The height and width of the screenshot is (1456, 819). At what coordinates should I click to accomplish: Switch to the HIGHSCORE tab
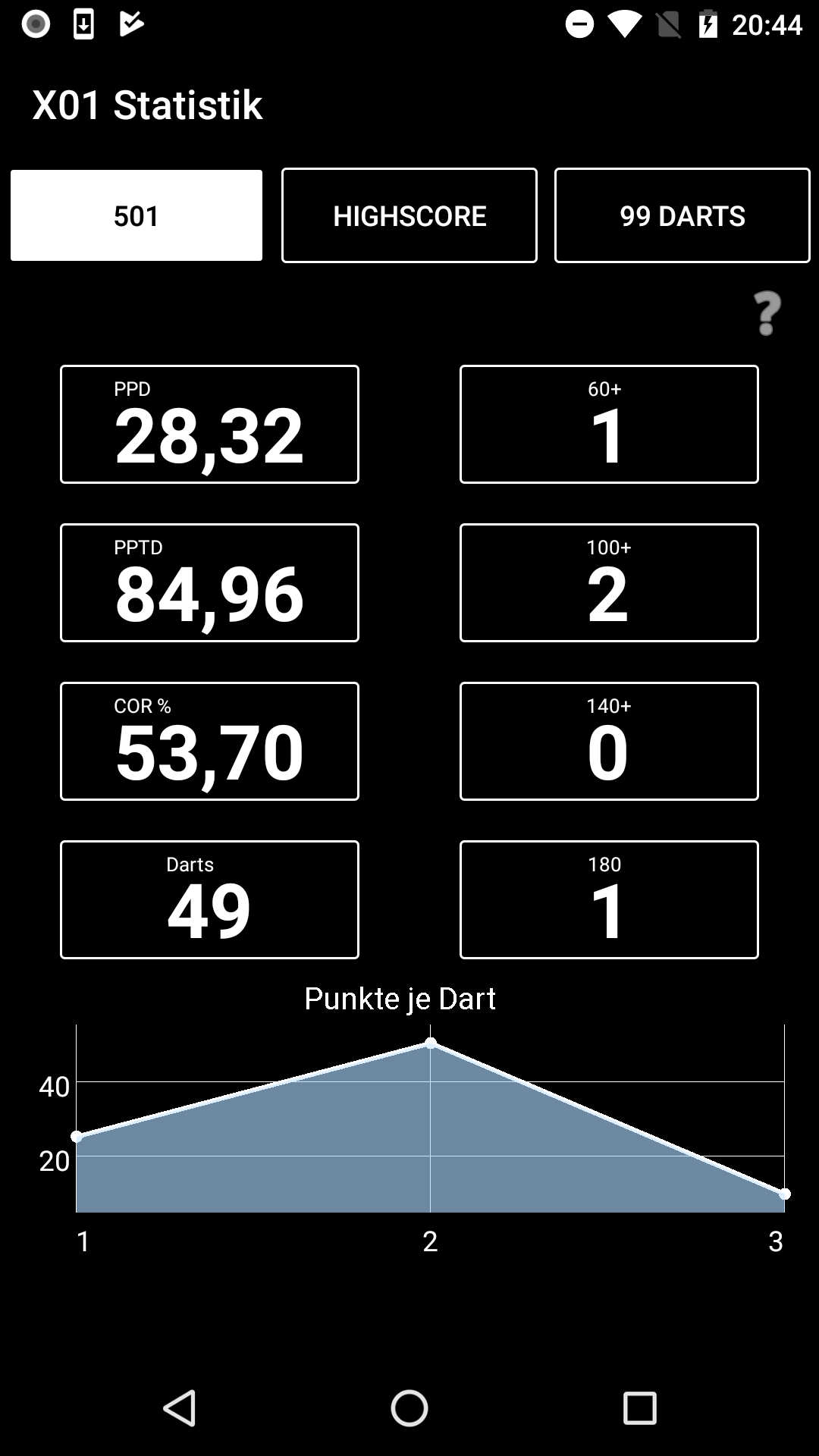409,215
